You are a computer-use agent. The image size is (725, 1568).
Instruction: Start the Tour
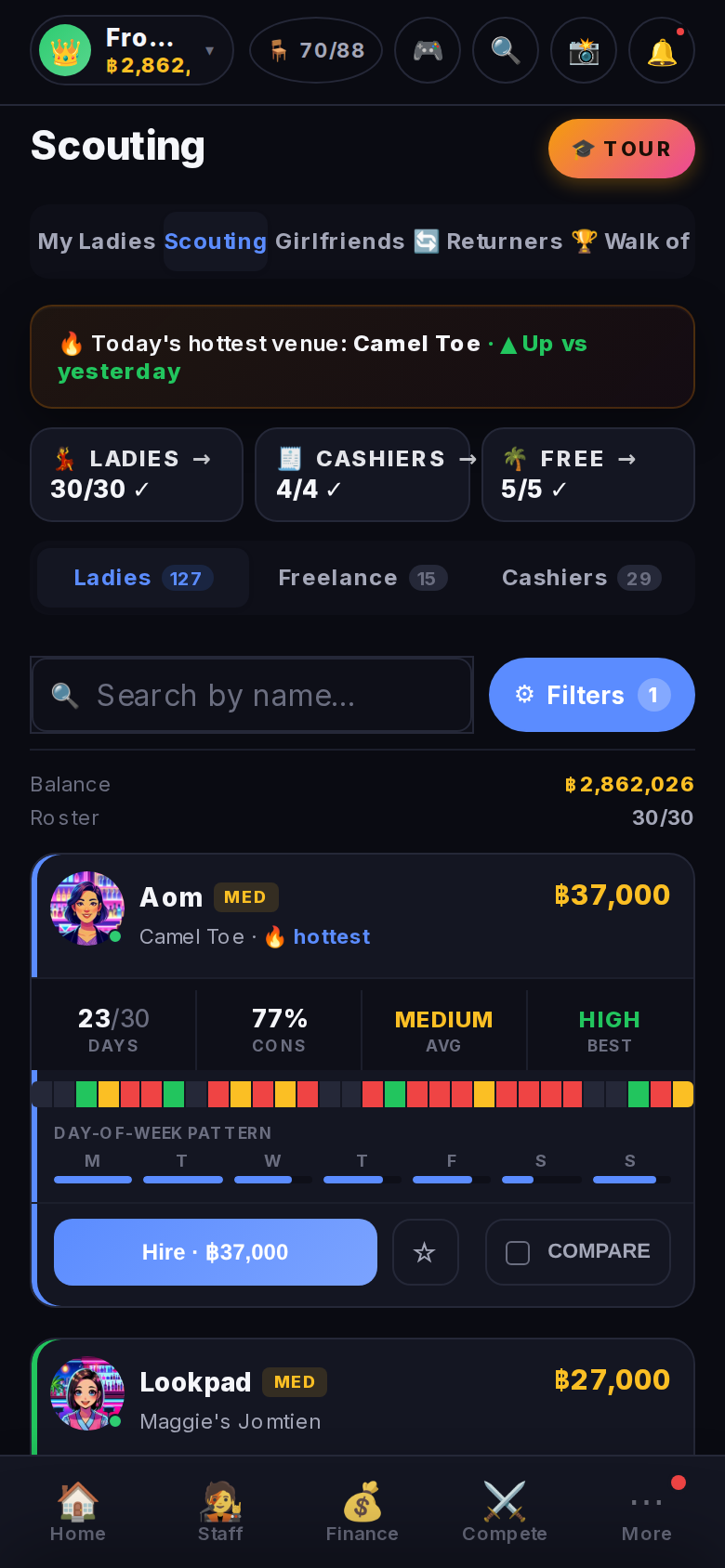622,149
